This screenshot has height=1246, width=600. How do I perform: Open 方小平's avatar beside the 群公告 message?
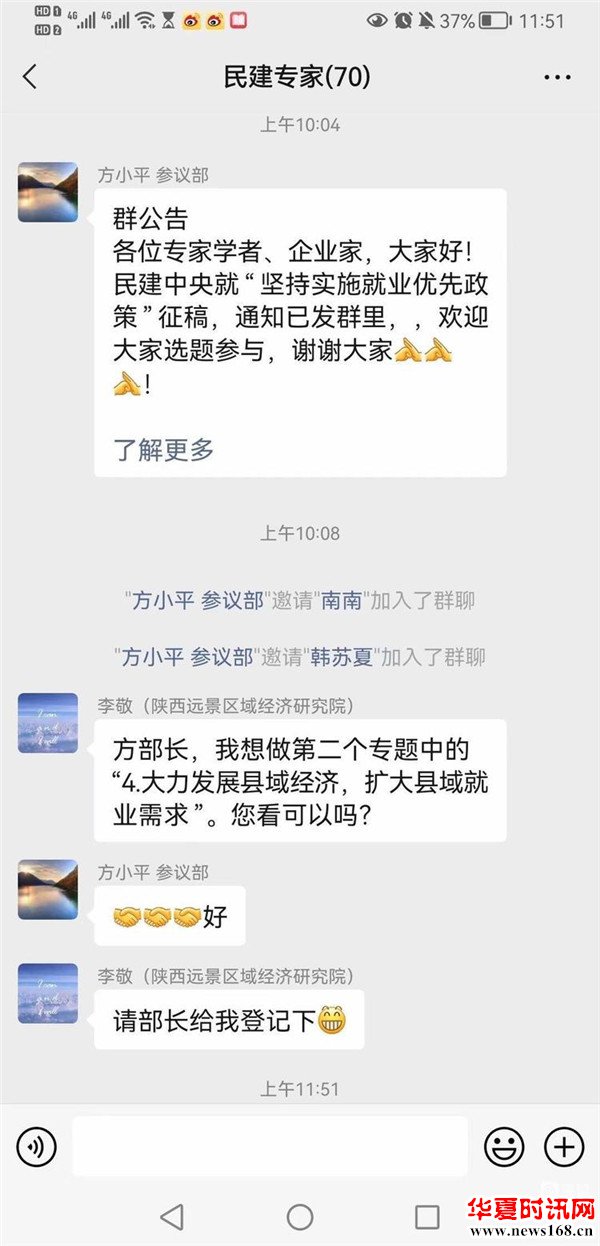[x=48, y=192]
